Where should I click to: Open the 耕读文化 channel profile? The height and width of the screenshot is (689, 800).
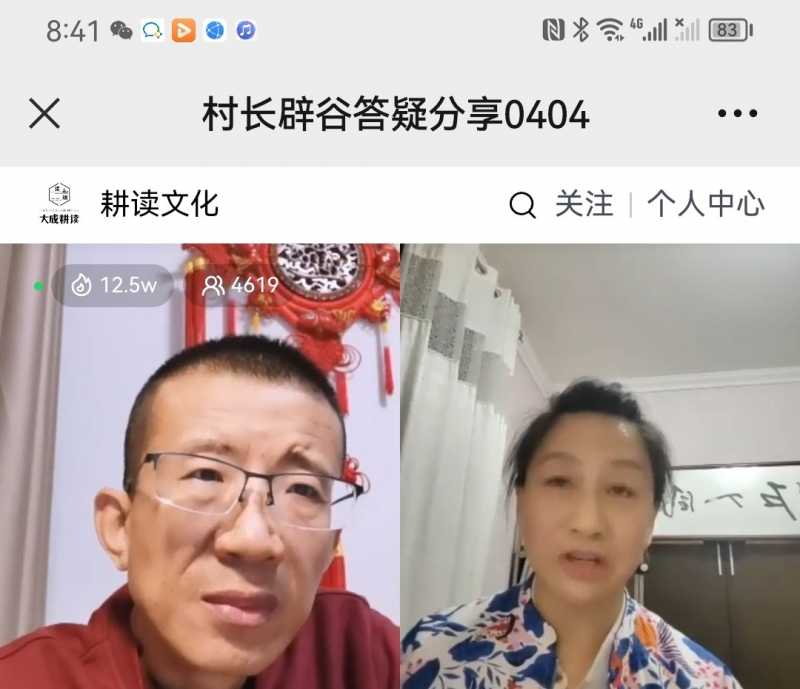[x=159, y=204]
